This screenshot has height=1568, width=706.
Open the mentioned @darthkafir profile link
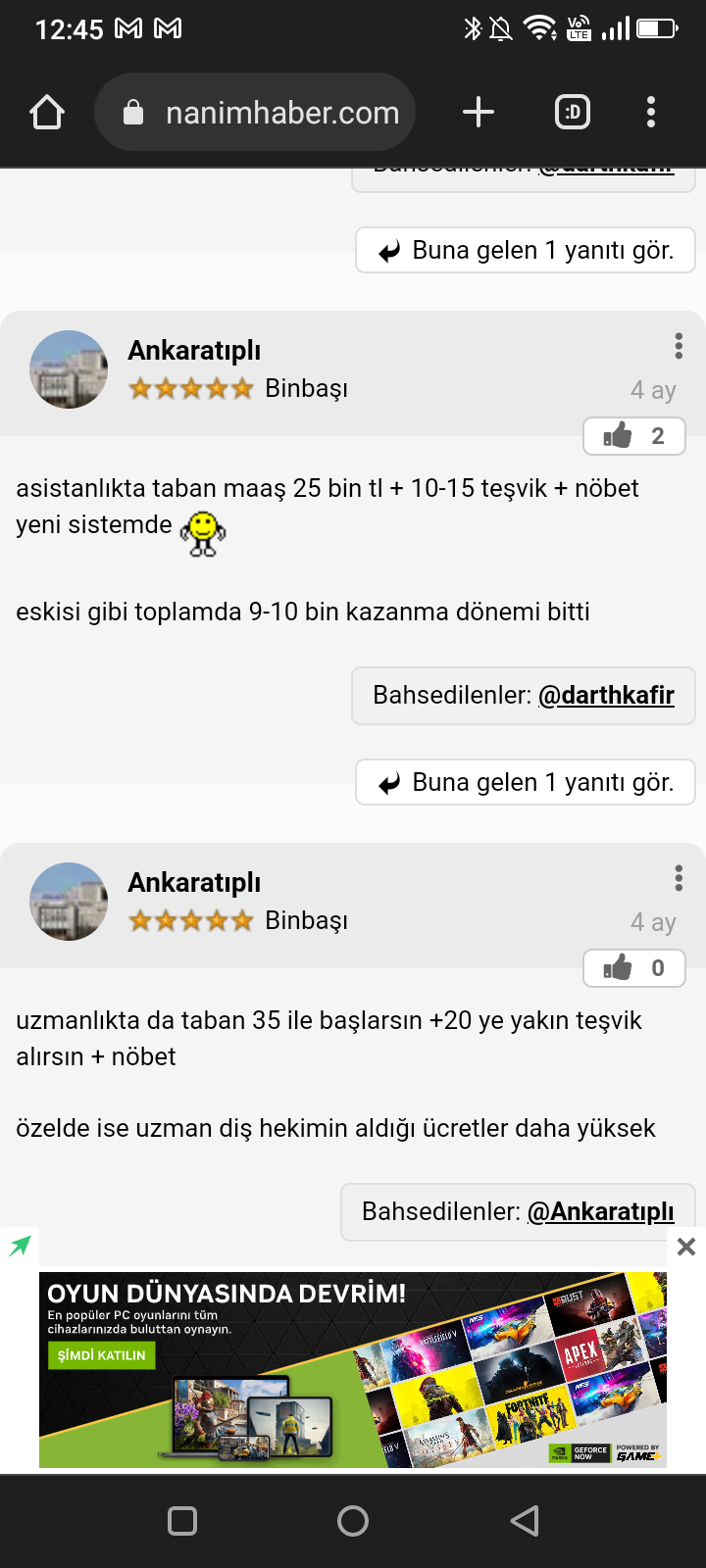[607, 695]
